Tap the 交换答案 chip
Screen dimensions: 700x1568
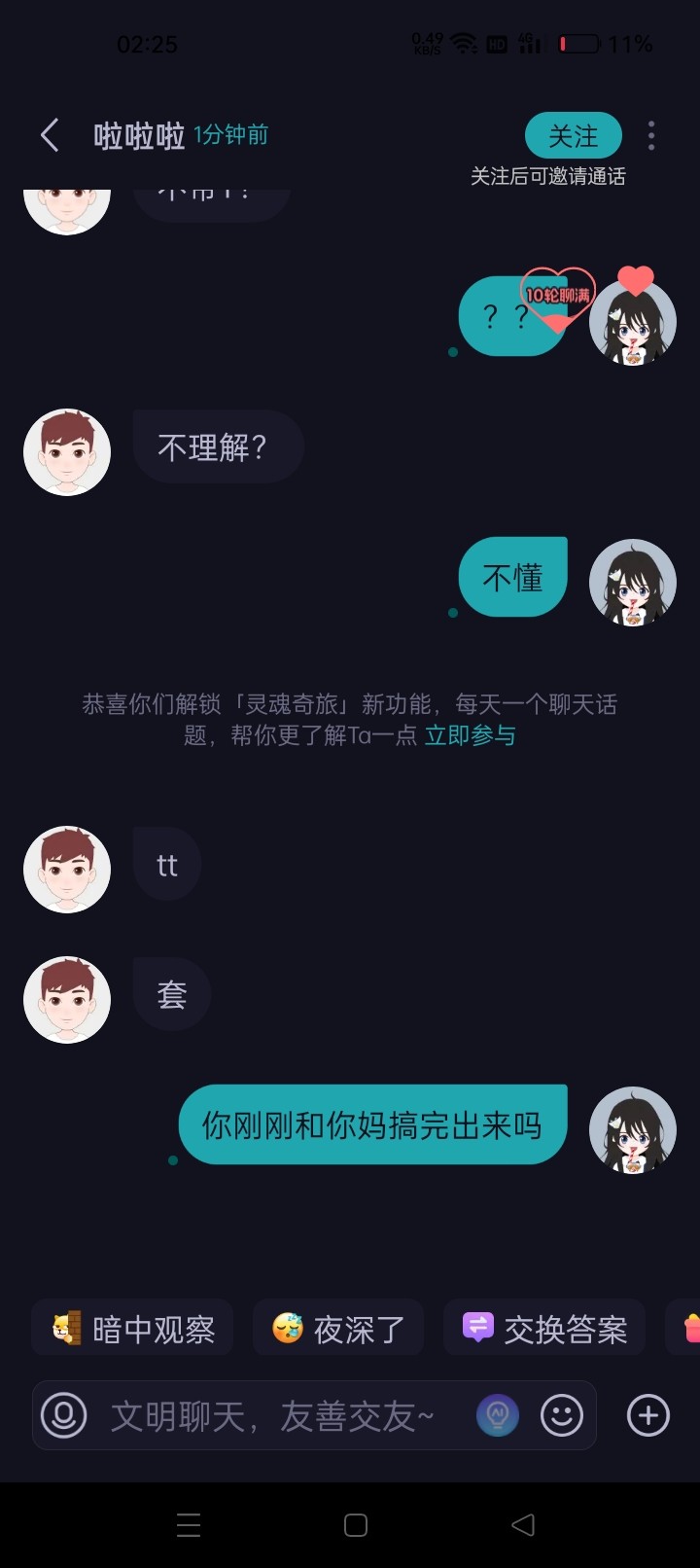(x=544, y=1328)
